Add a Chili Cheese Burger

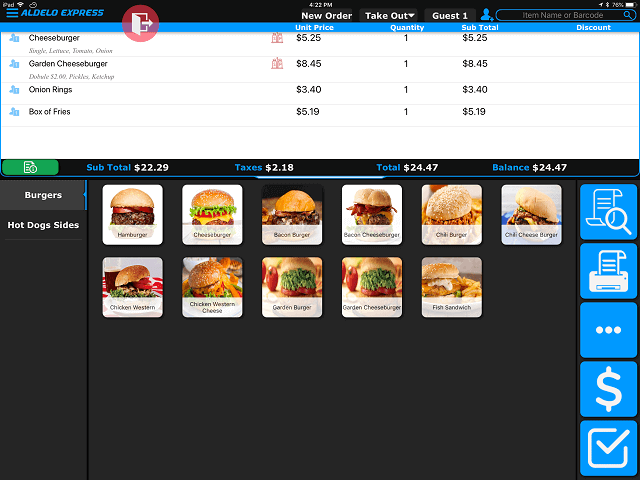(531, 215)
